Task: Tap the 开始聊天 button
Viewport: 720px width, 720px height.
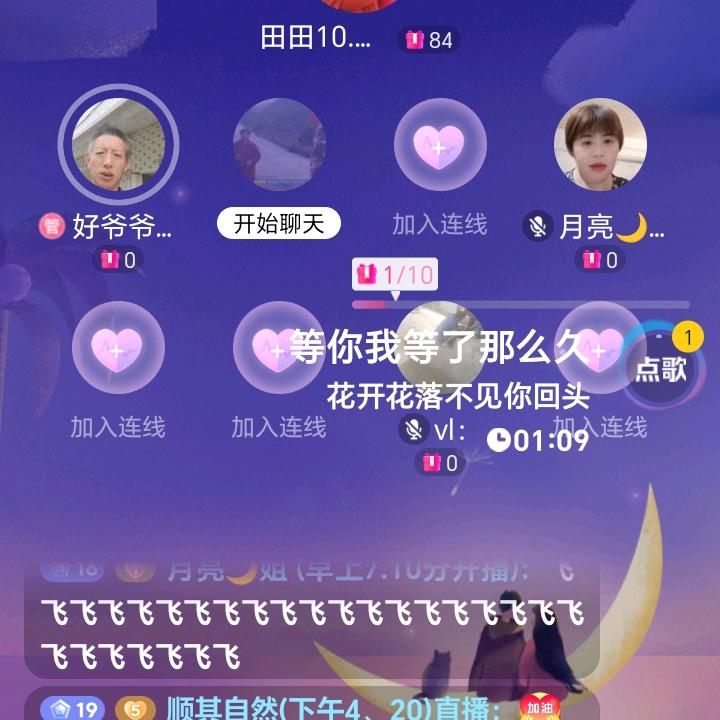Action: (279, 224)
